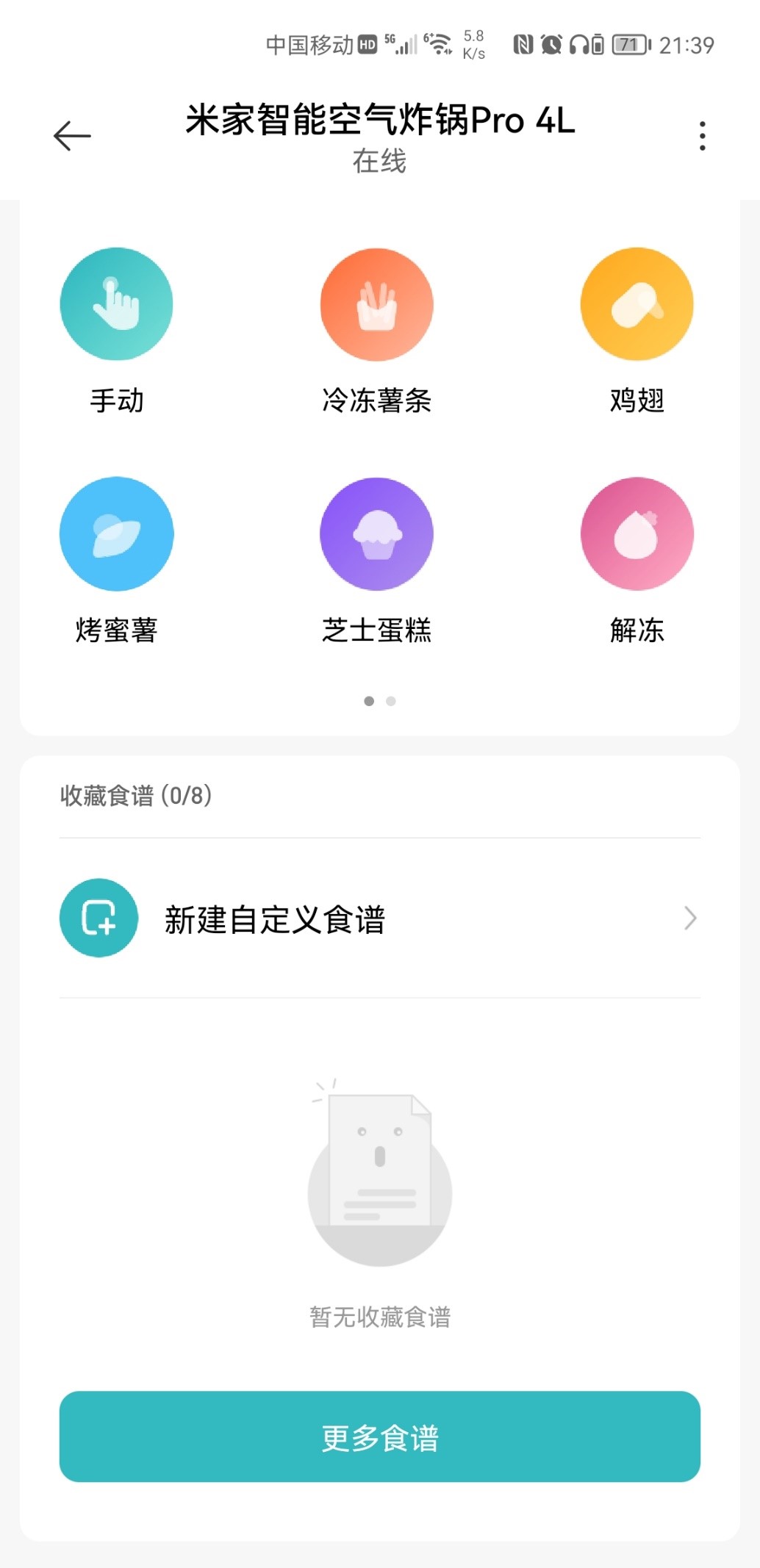
Task: Start the 鸡翅 chicken wings preset
Action: (x=637, y=304)
